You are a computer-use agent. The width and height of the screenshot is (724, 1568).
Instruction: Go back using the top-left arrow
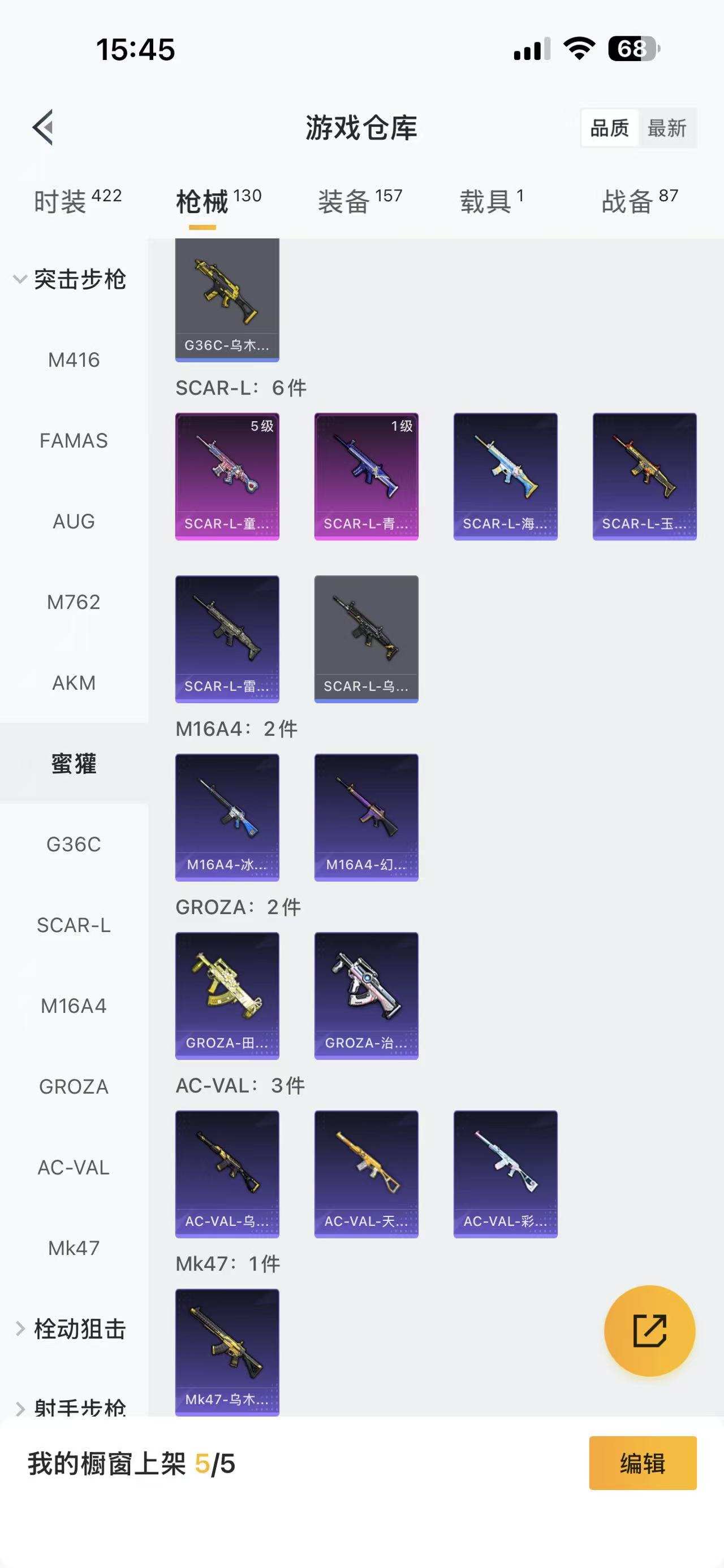pyautogui.click(x=43, y=127)
